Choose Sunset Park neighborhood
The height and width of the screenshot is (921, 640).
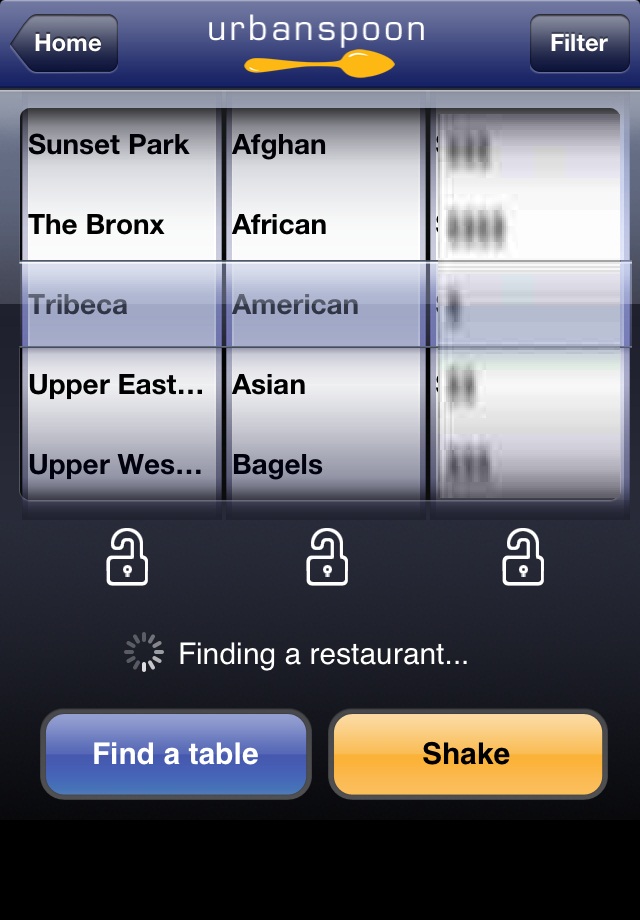pyautogui.click(x=109, y=145)
